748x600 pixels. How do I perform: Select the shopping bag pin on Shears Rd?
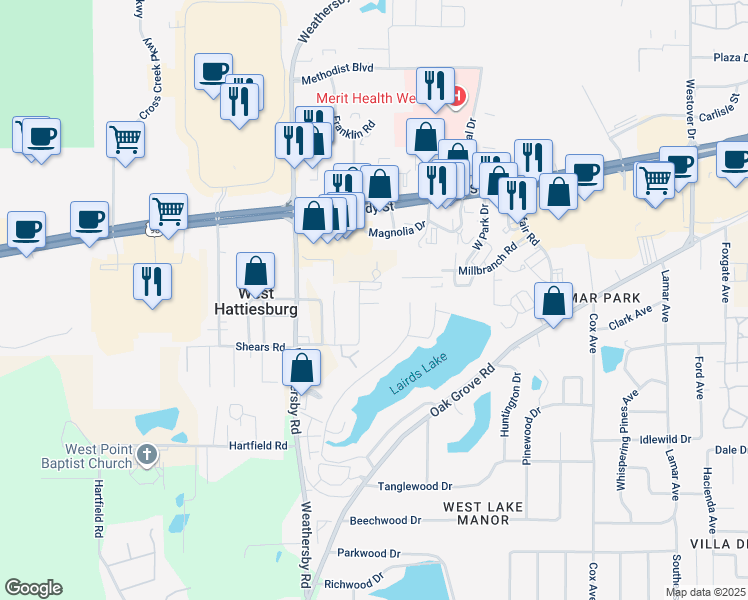click(302, 367)
